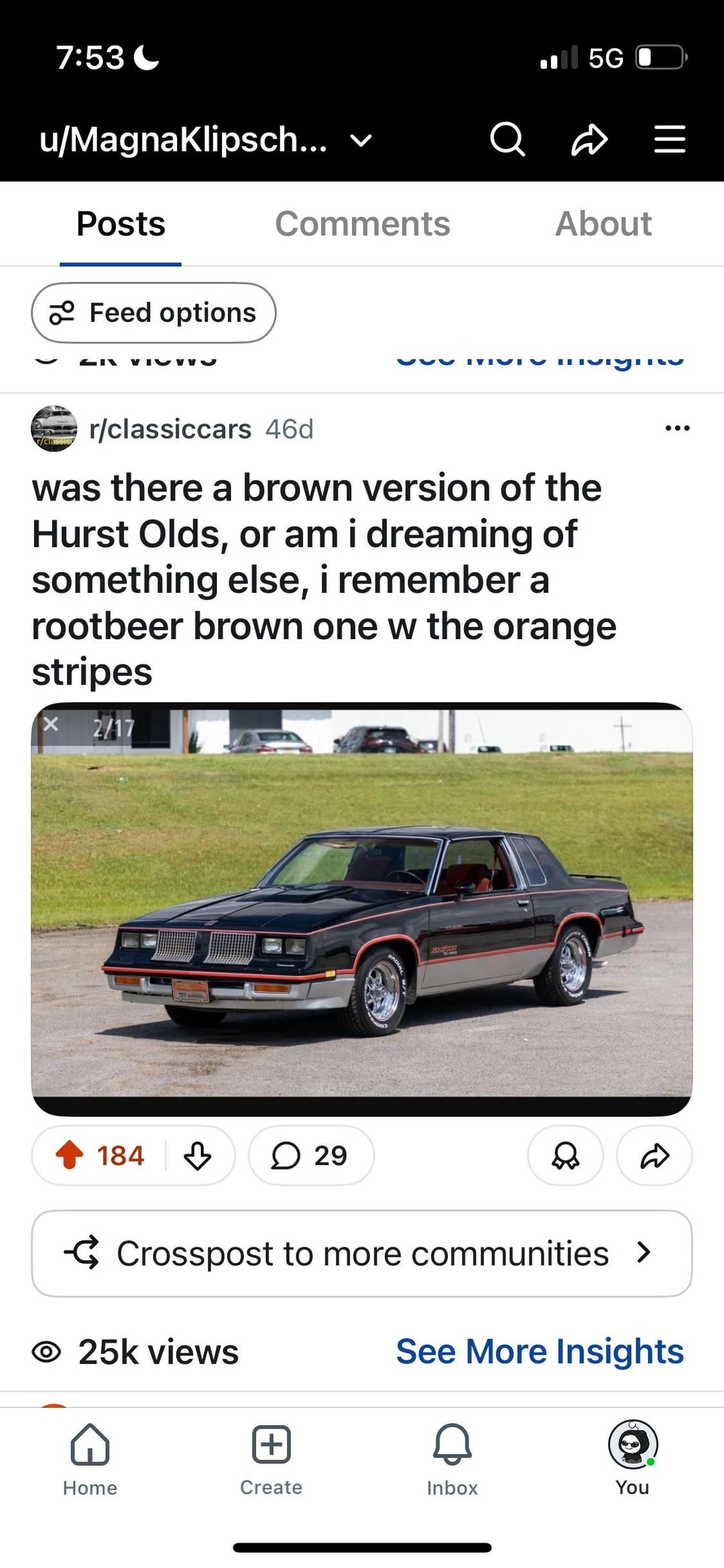Viewport: 724px width, 1568px height.
Task: Open r/classiccars community
Action: pos(170,429)
